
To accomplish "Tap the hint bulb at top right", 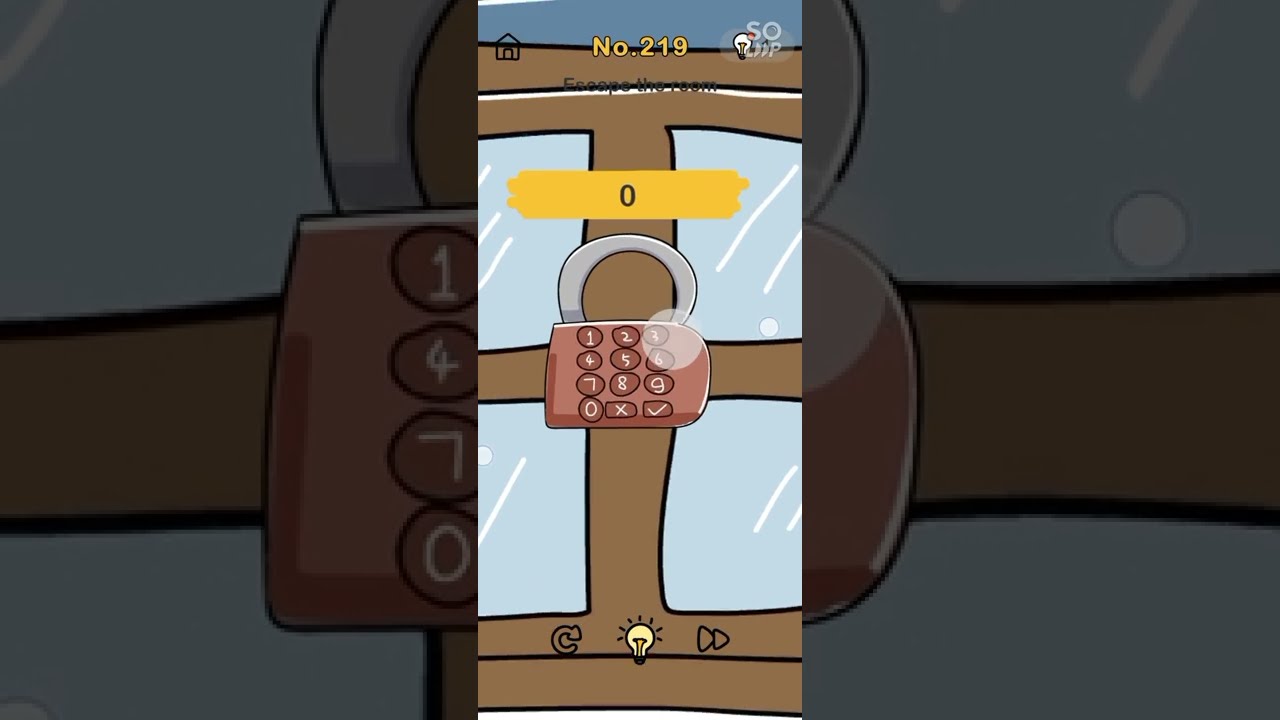I will tap(742, 45).
